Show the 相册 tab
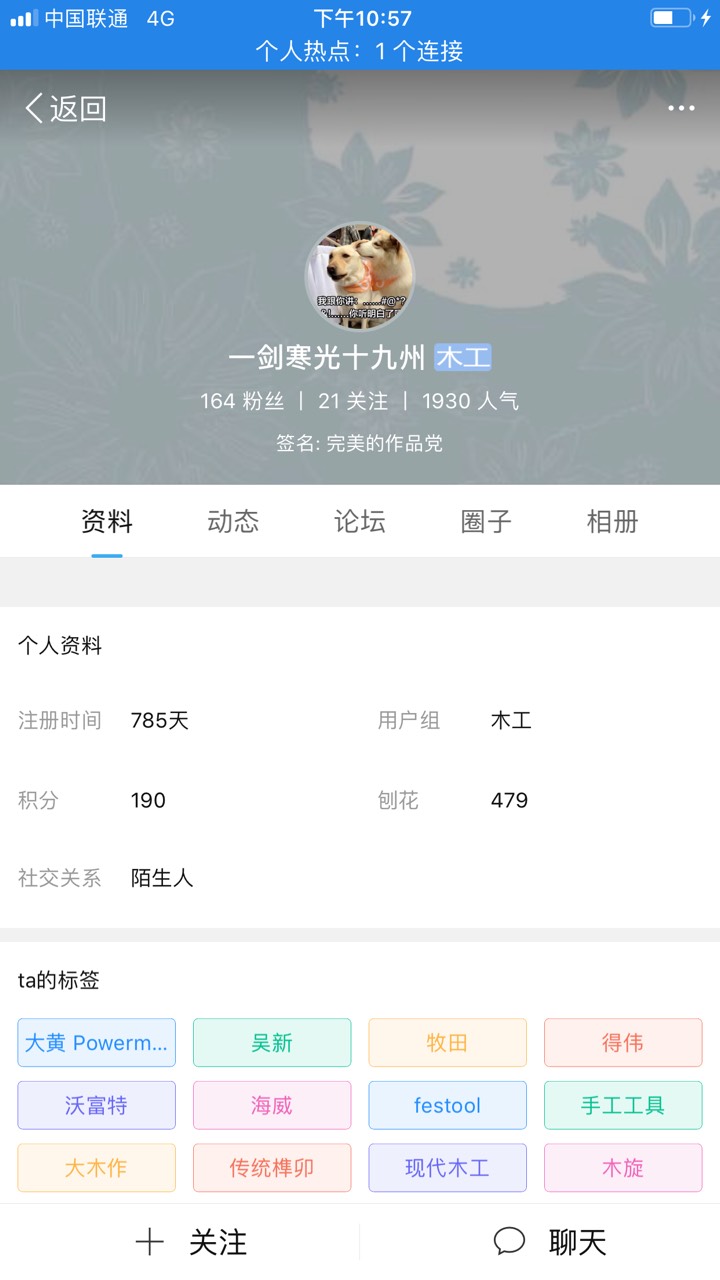This screenshot has width=720, height=1280. [x=612, y=521]
